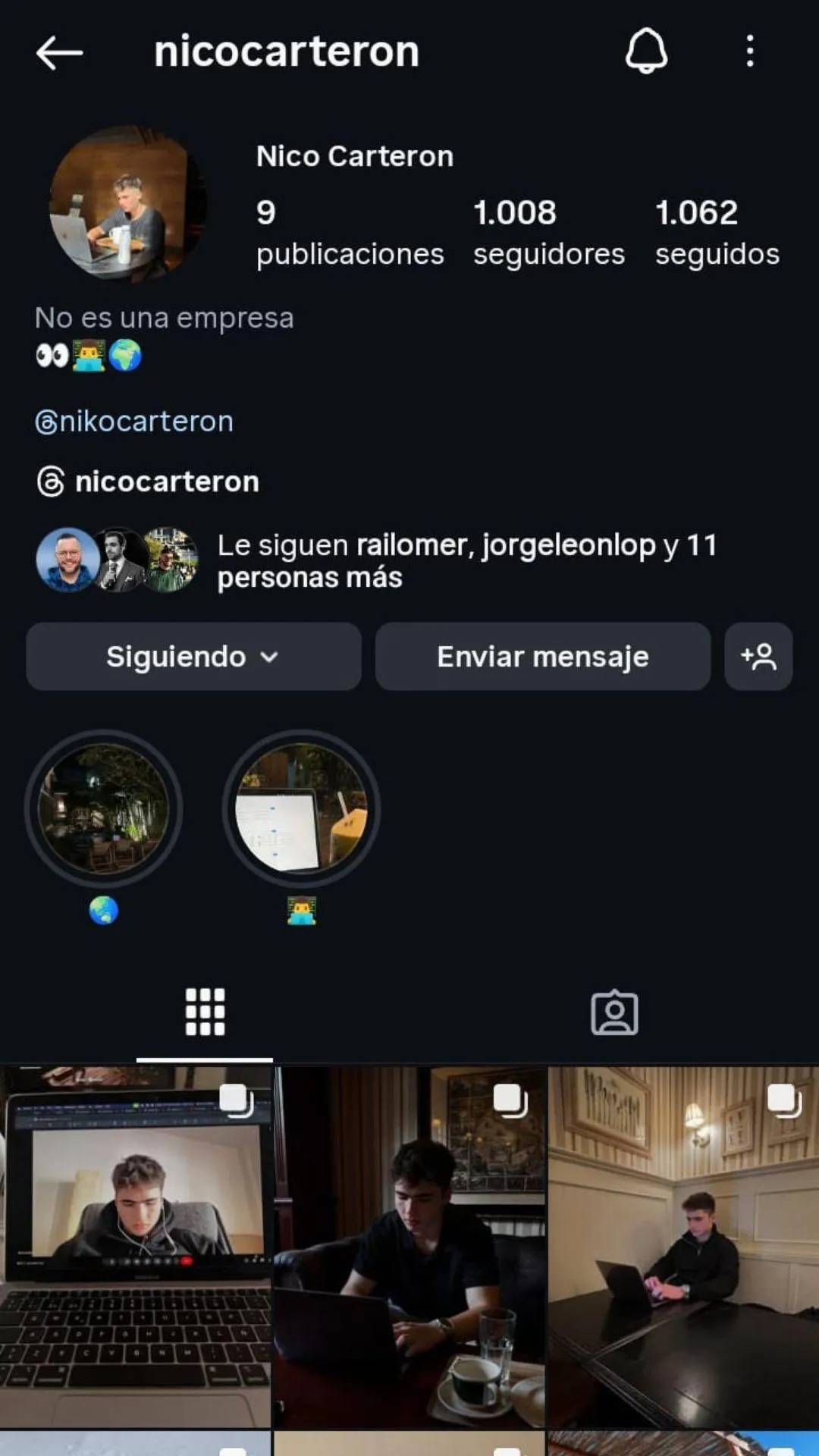The height and width of the screenshot is (1456, 819).
Task: Open the technologist emoji story highlight
Action: 301,808
